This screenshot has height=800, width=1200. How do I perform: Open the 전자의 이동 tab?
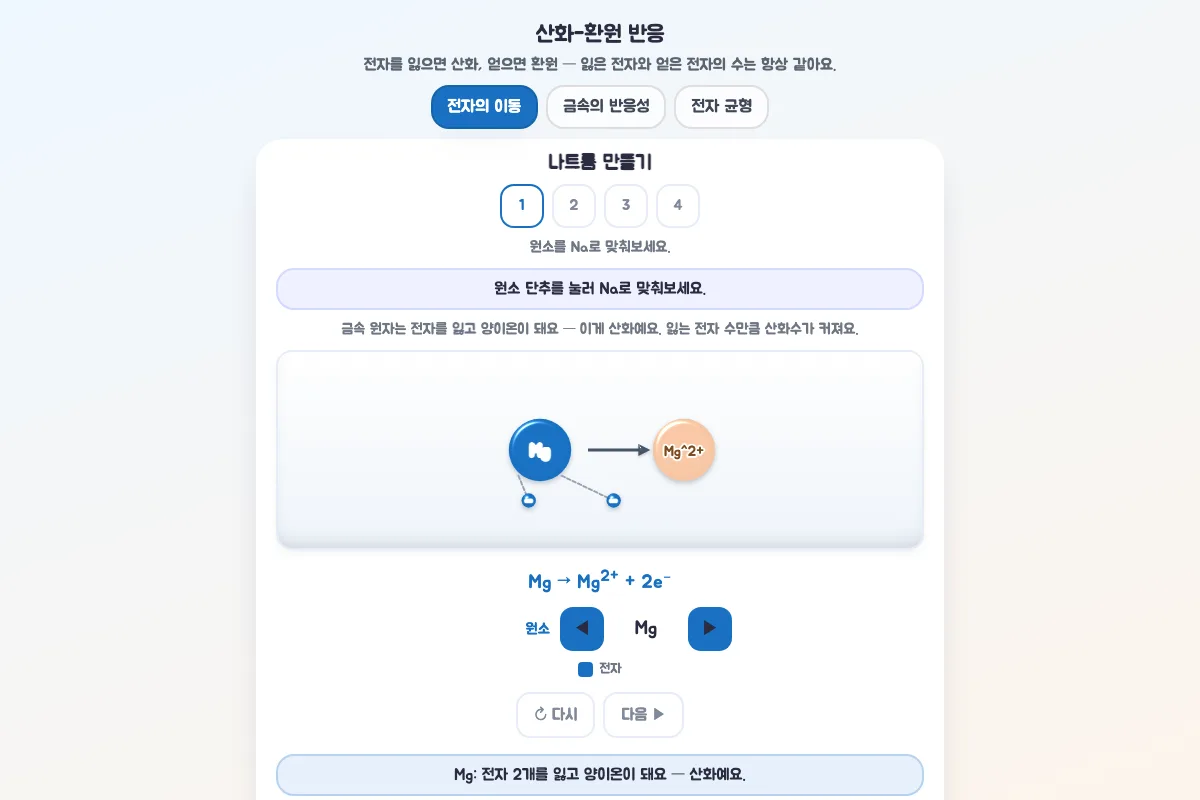(484, 107)
